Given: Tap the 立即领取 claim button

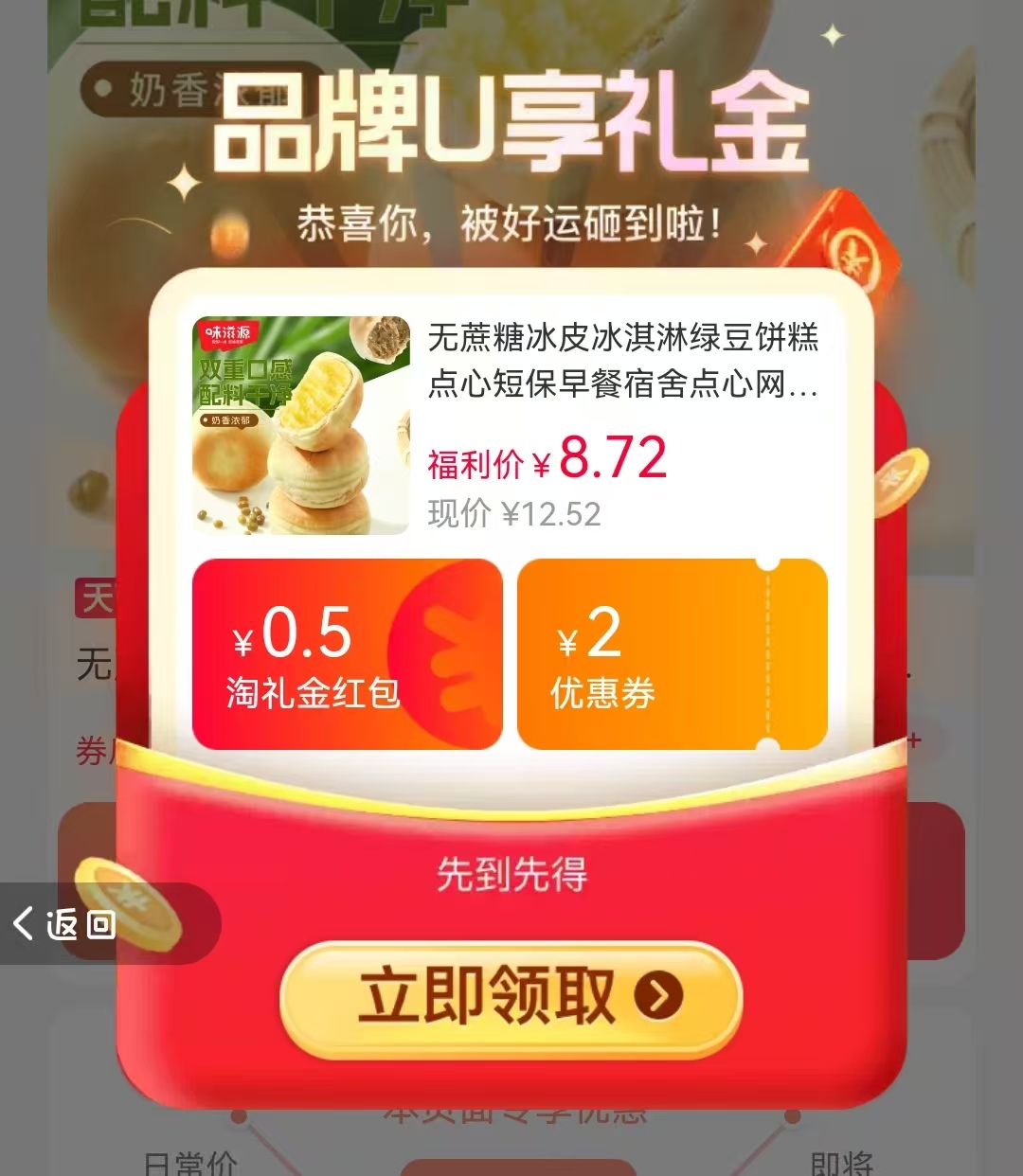Looking at the screenshot, I should pyautogui.click(x=511, y=997).
